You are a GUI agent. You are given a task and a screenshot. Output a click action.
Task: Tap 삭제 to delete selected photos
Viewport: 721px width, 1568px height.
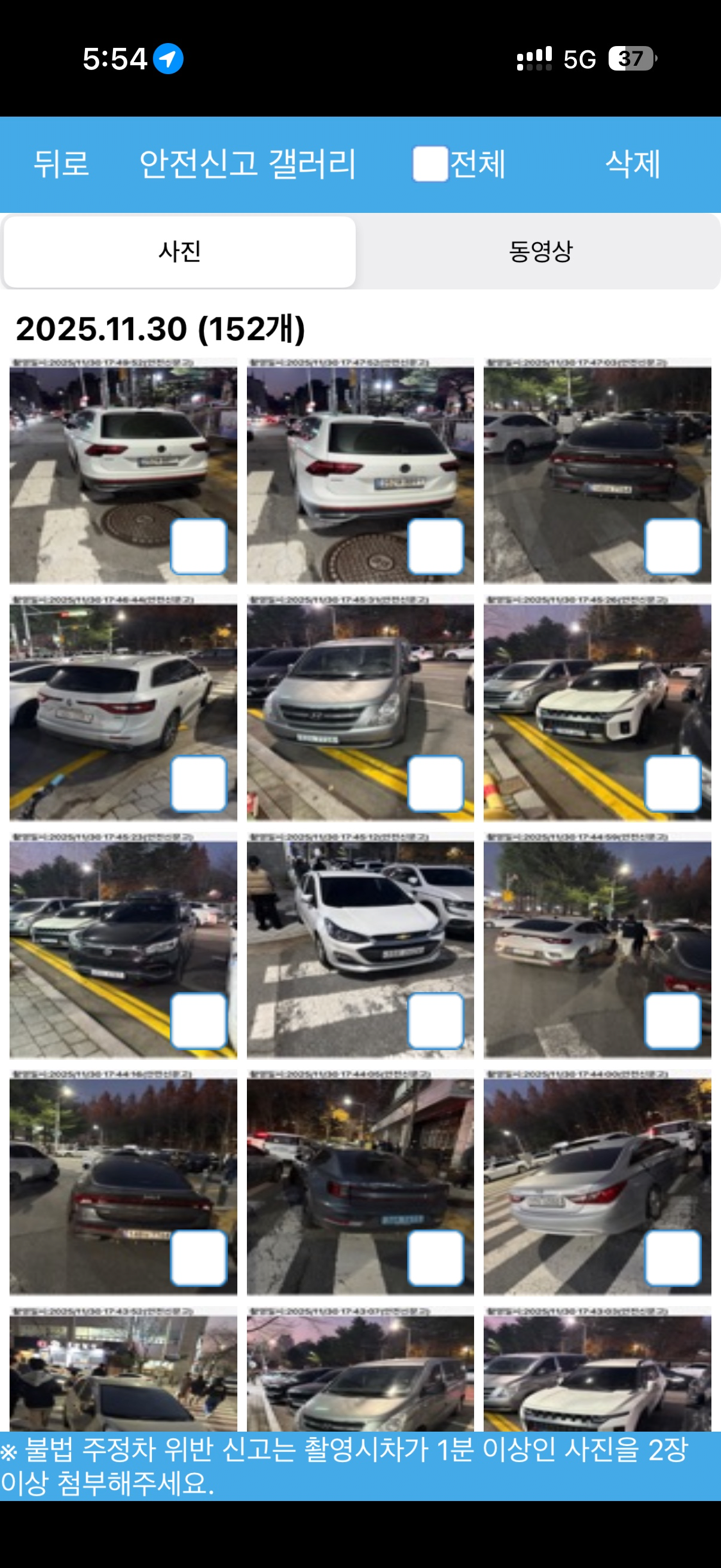tap(633, 164)
